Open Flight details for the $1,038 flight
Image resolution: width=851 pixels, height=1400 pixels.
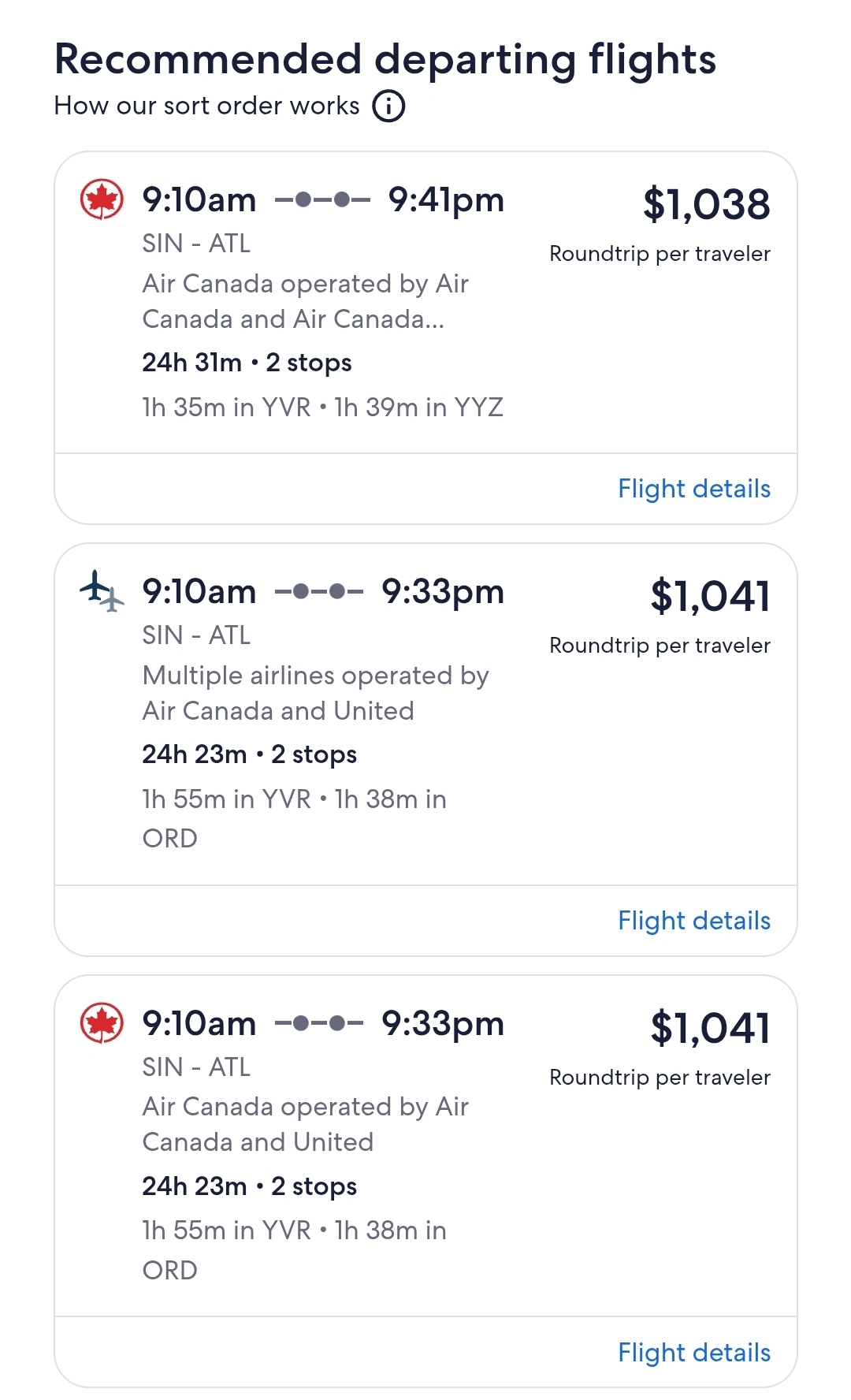pyautogui.click(x=694, y=489)
